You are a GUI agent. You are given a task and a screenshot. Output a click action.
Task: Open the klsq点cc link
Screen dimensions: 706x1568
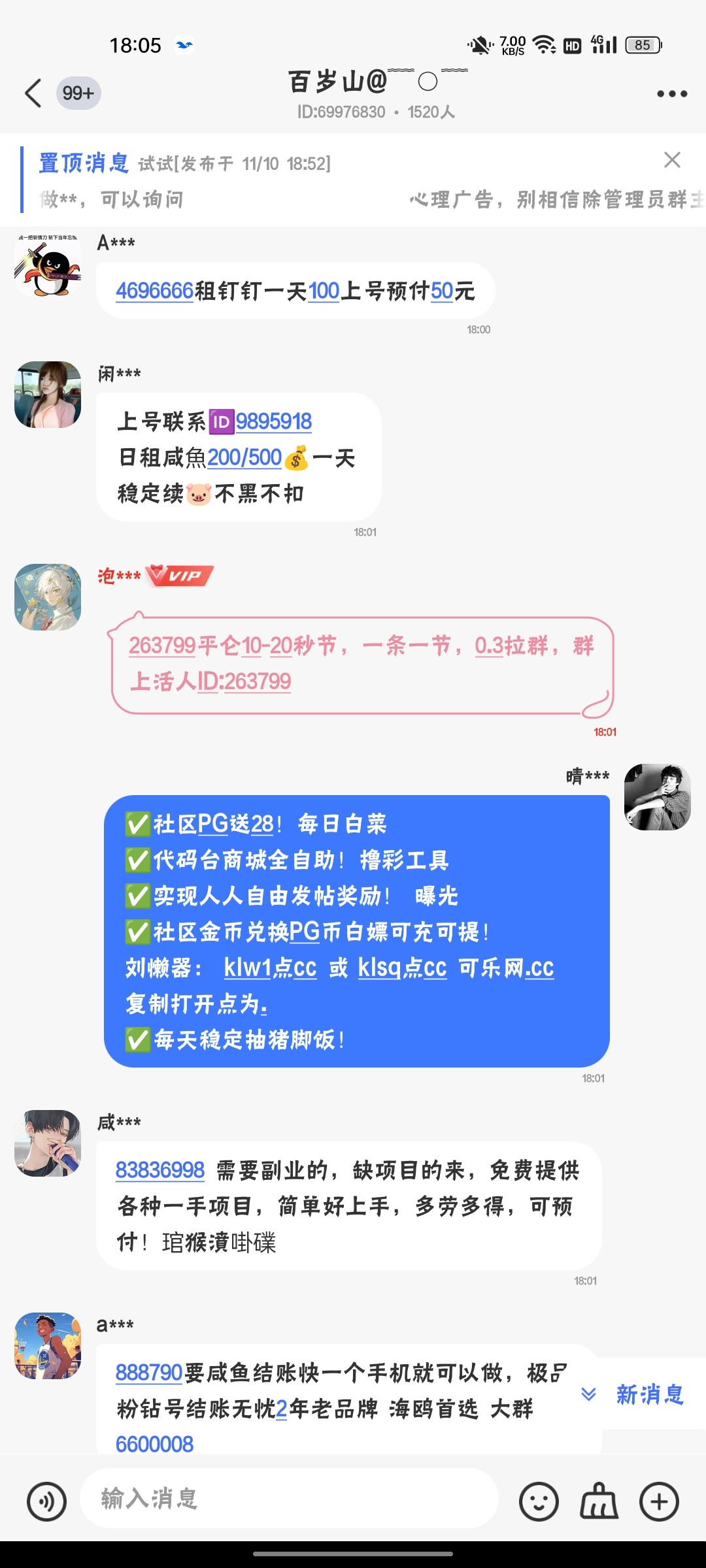[x=402, y=968]
